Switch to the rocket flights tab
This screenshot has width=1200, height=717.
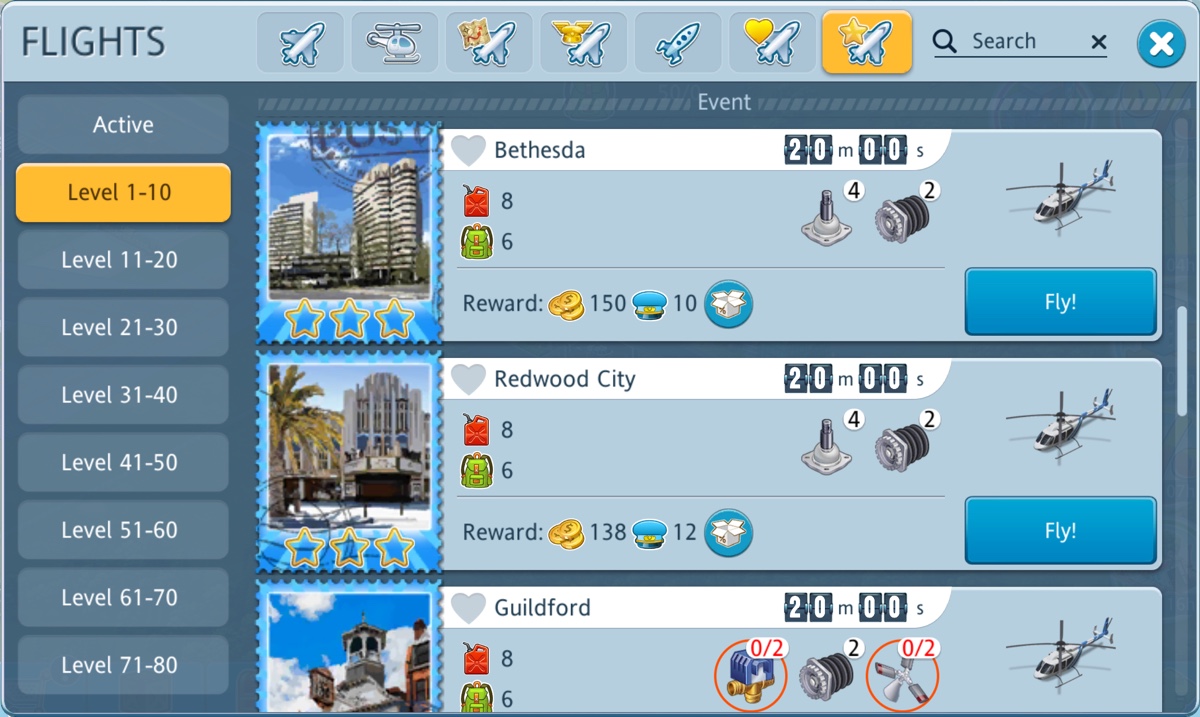(x=677, y=43)
